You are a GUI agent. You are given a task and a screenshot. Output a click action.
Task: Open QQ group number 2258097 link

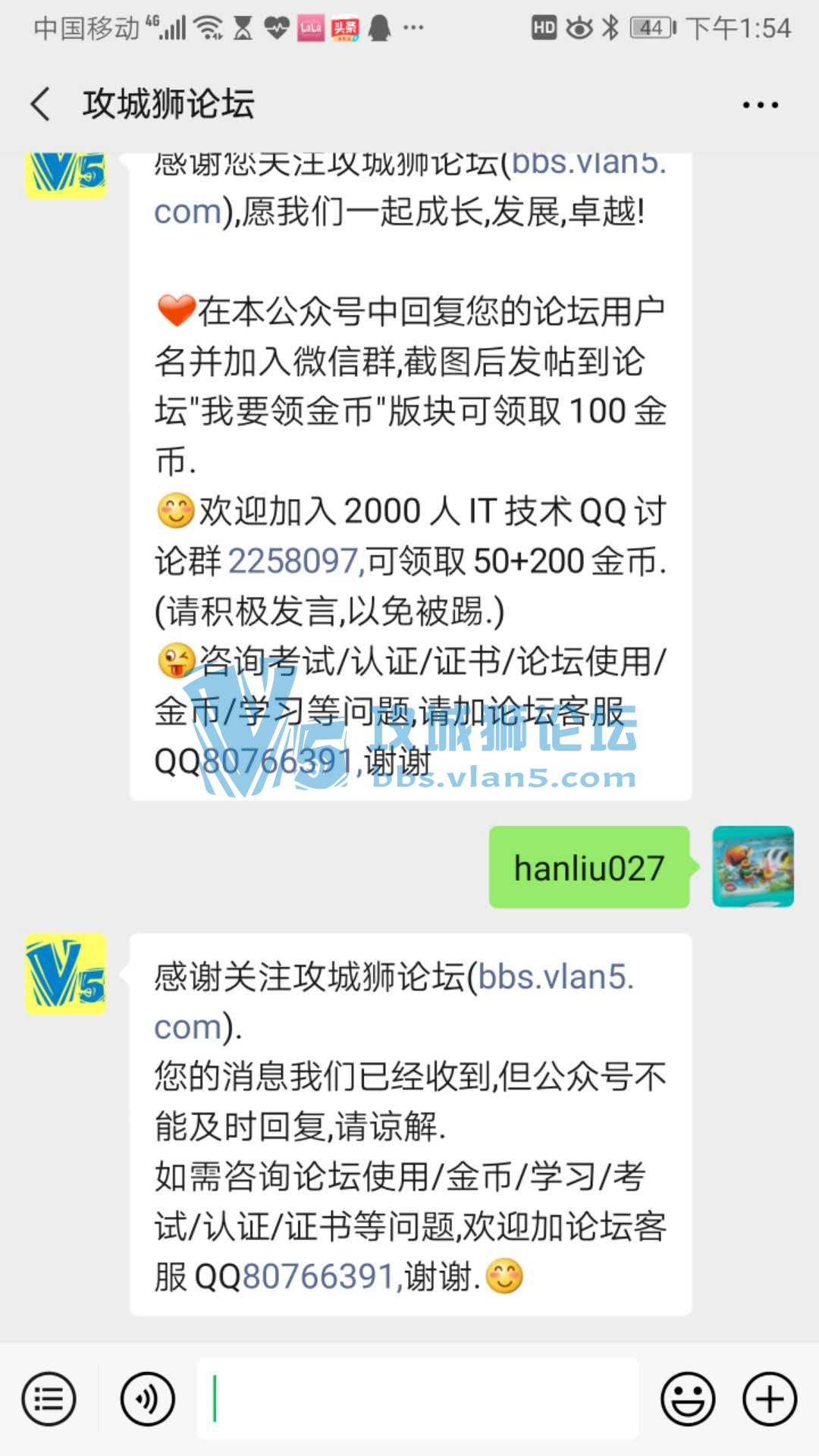(x=293, y=562)
